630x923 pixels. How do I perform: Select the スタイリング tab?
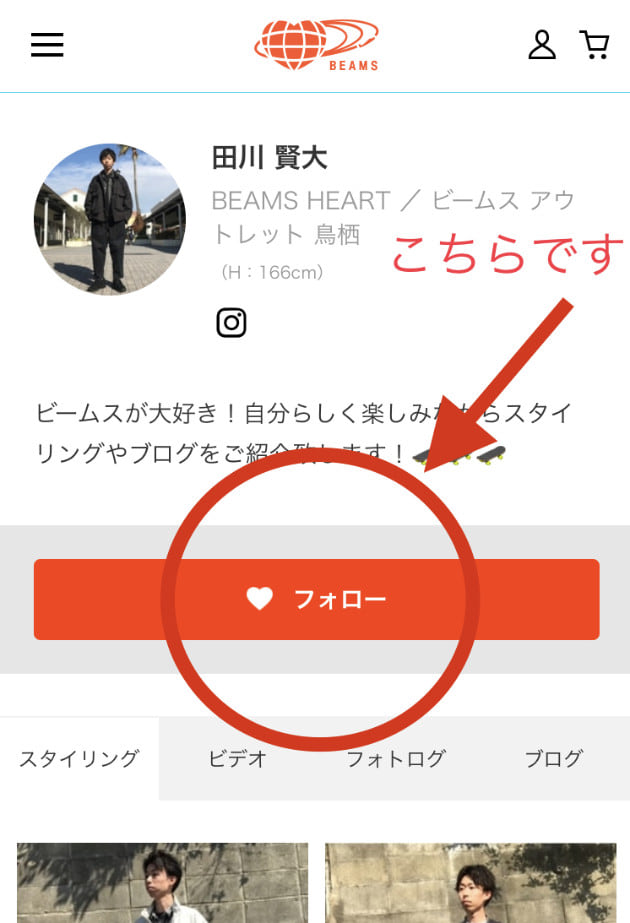click(79, 759)
